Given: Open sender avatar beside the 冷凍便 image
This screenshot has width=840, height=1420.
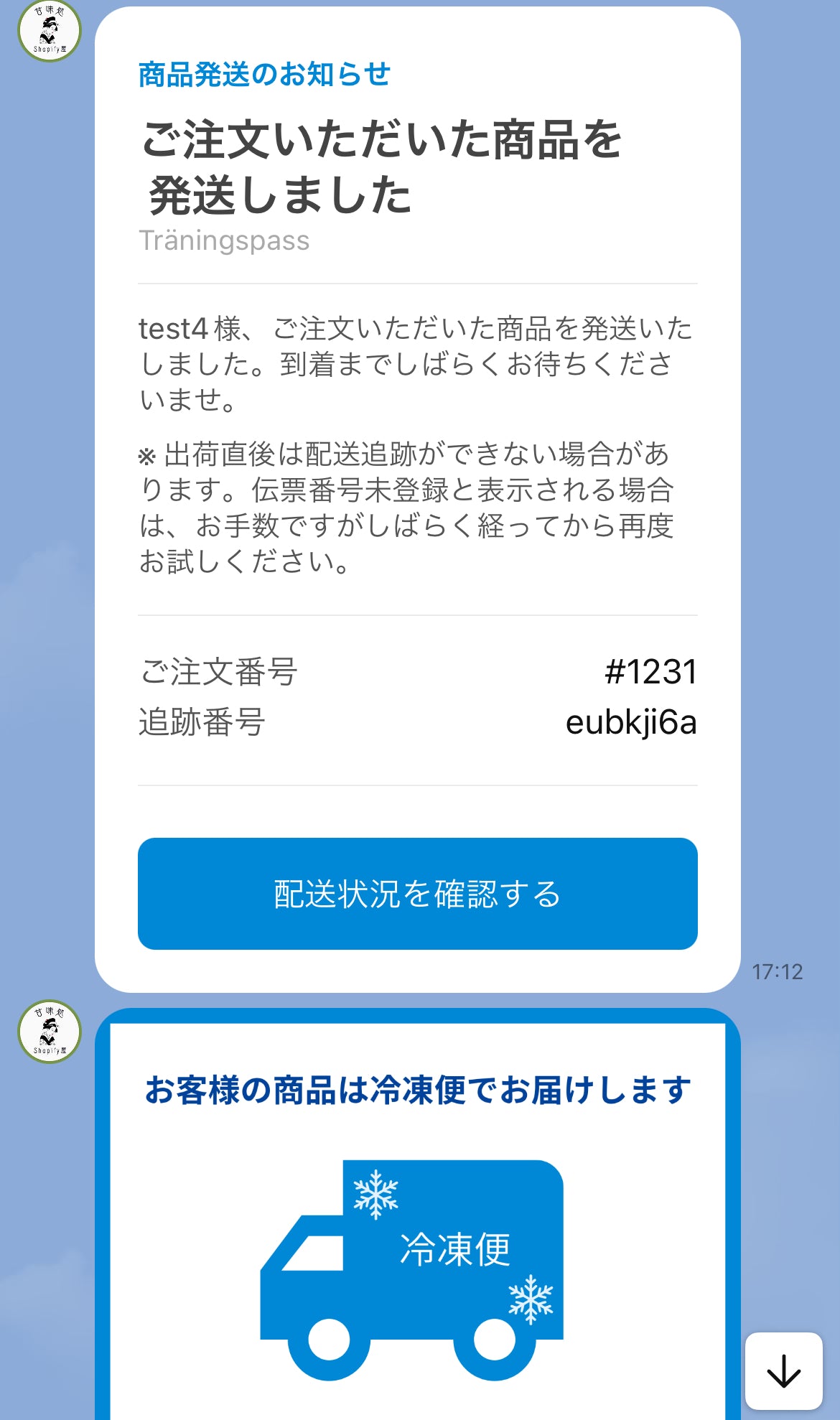Looking at the screenshot, I should tap(49, 1032).
